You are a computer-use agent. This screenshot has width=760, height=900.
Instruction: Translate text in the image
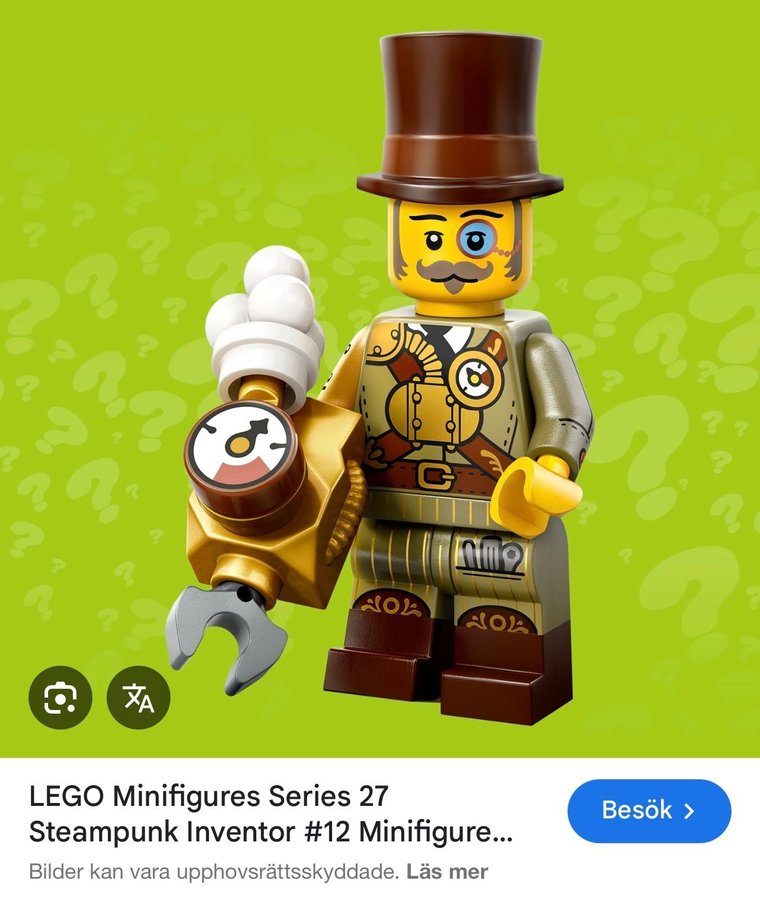(139, 696)
